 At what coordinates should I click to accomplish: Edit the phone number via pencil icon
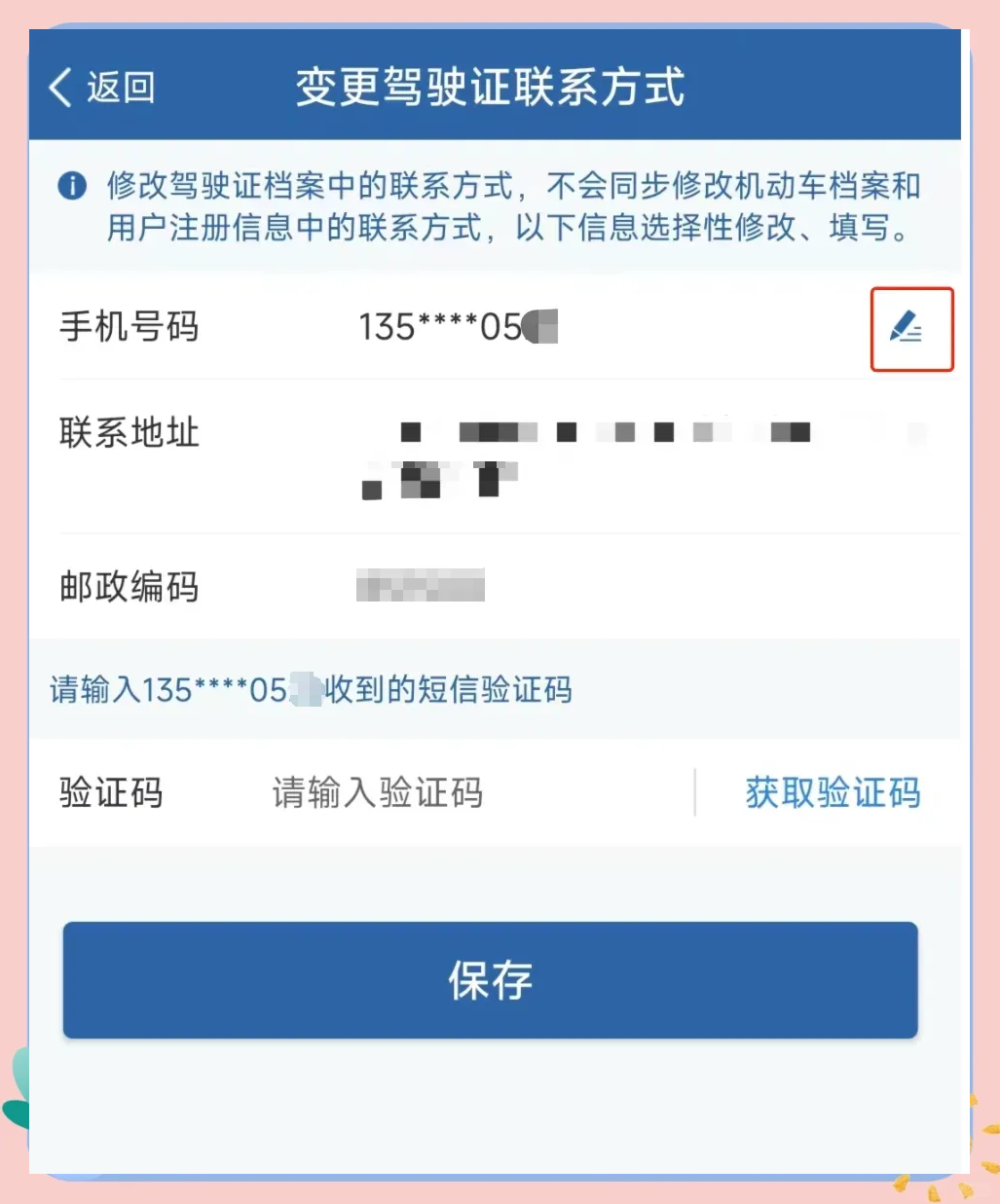click(x=907, y=328)
